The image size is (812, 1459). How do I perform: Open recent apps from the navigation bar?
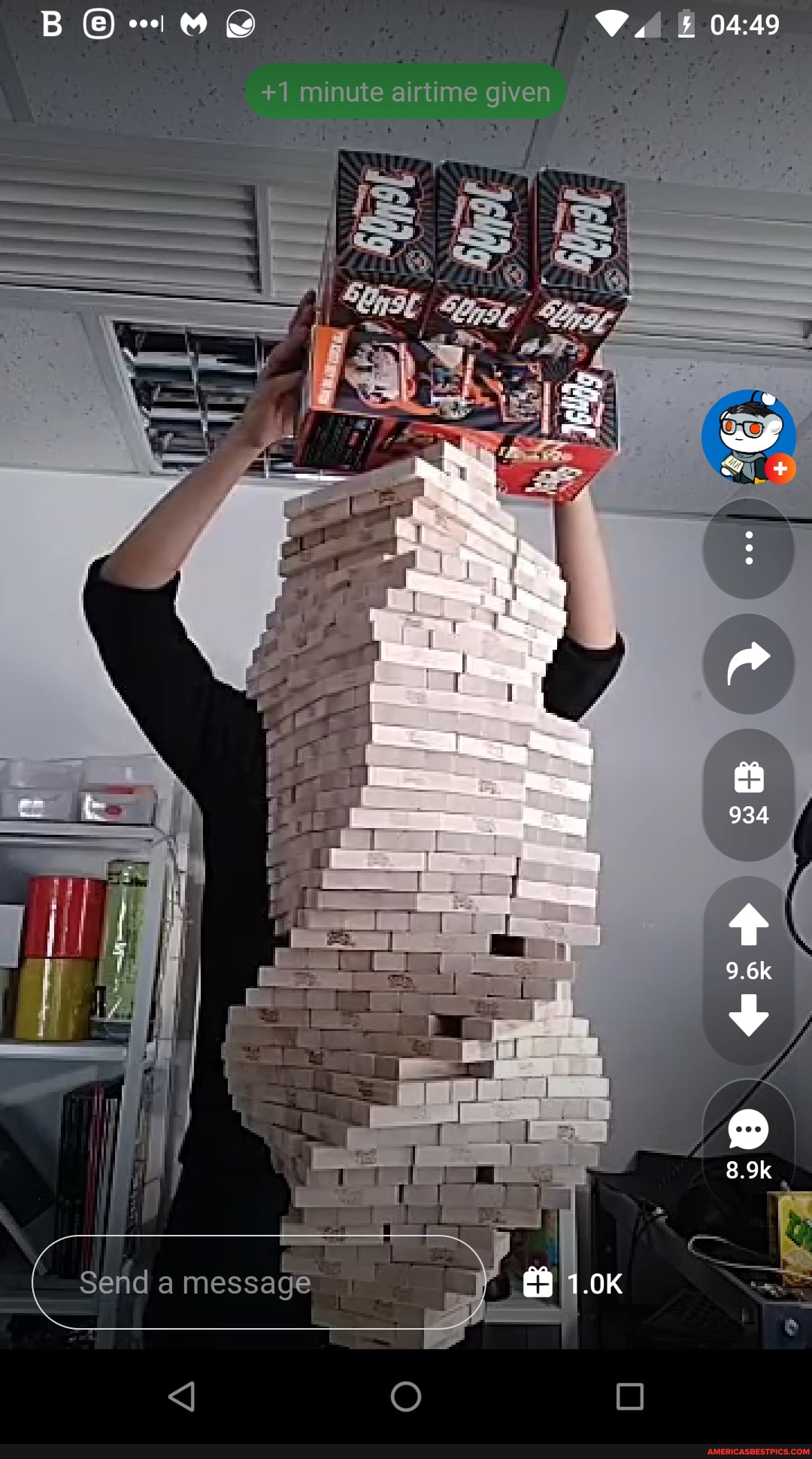(629, 1397)
